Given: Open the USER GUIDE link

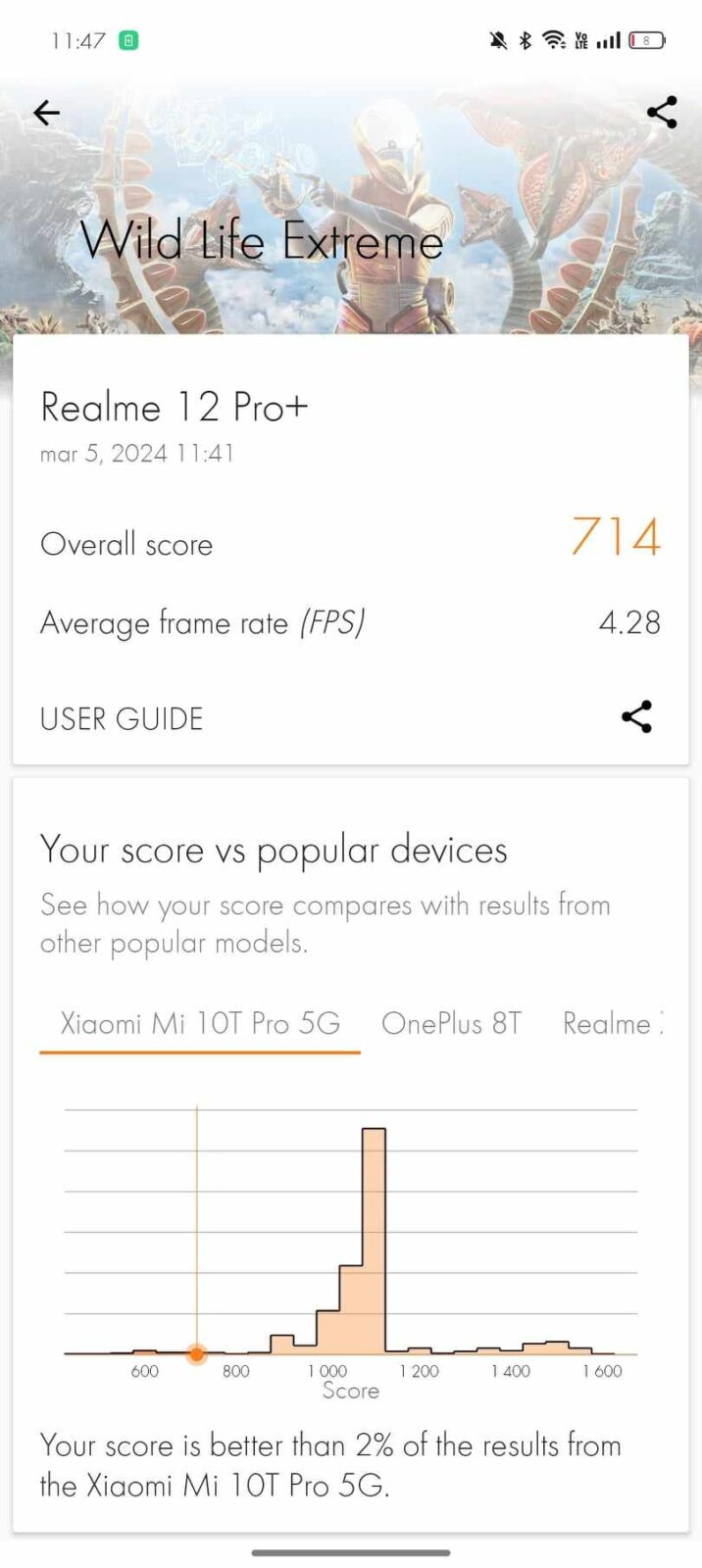Looking at the screenshot, I should pyautogui.click(x=122, y=719).
